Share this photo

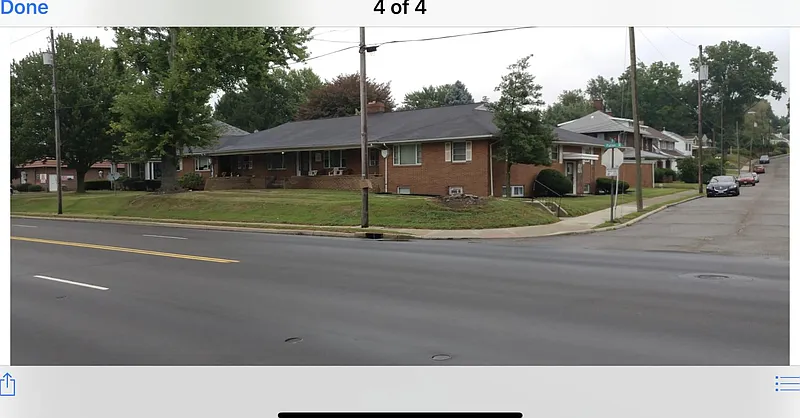point(8,384)
